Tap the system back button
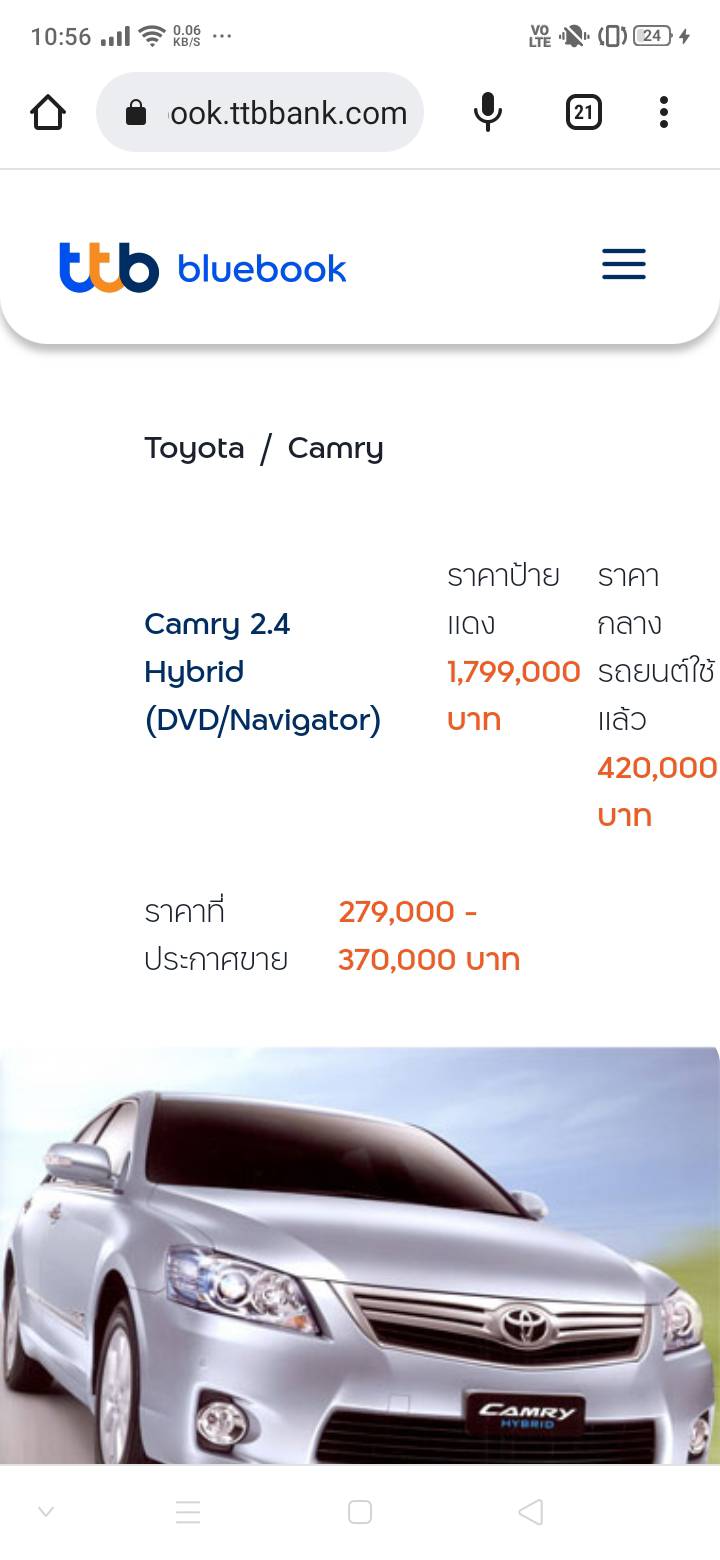720x1560 pixels. (531, 1512)
